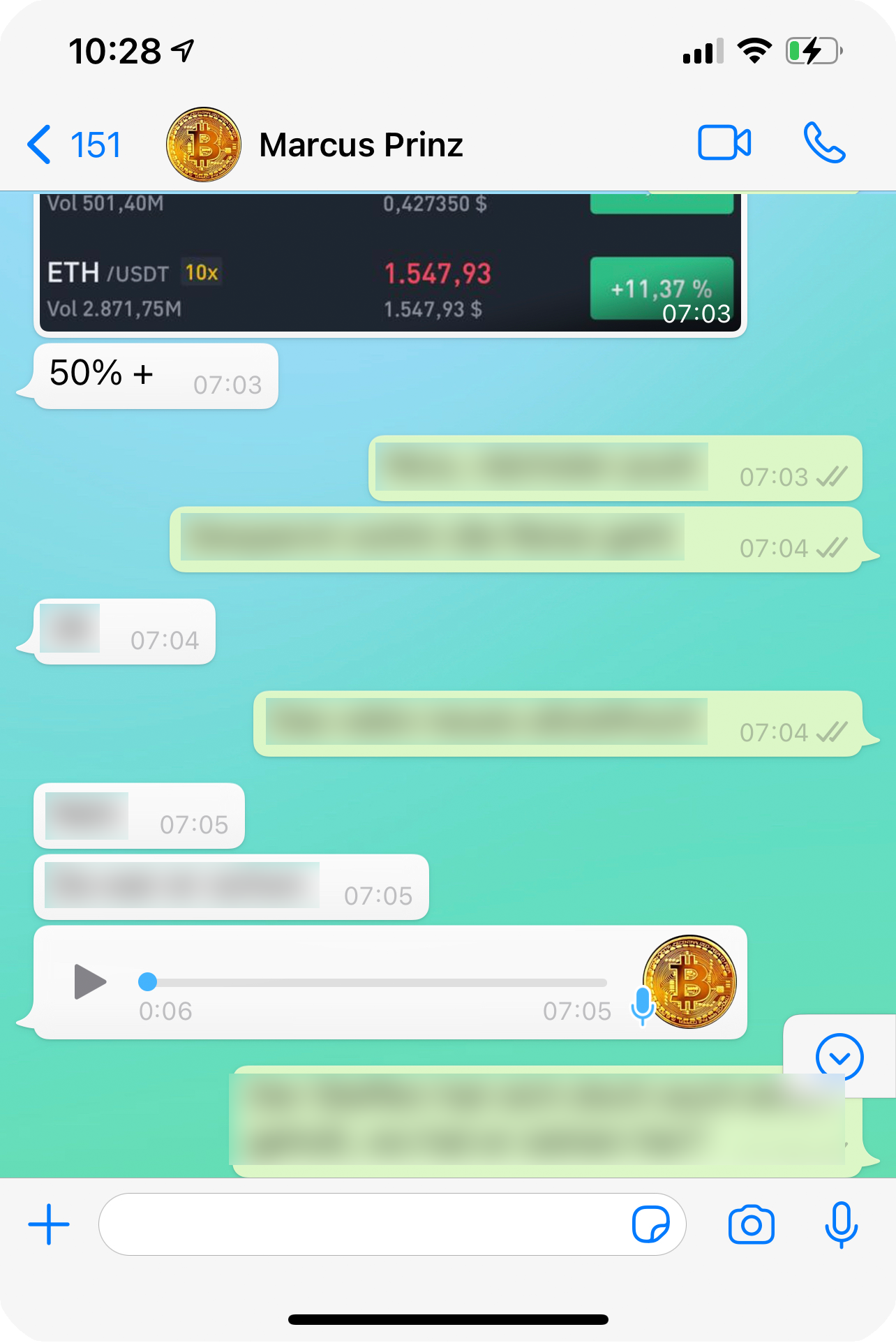
Task: Start a voice call with Marcus Prinz
Action: tap(824, 144)
